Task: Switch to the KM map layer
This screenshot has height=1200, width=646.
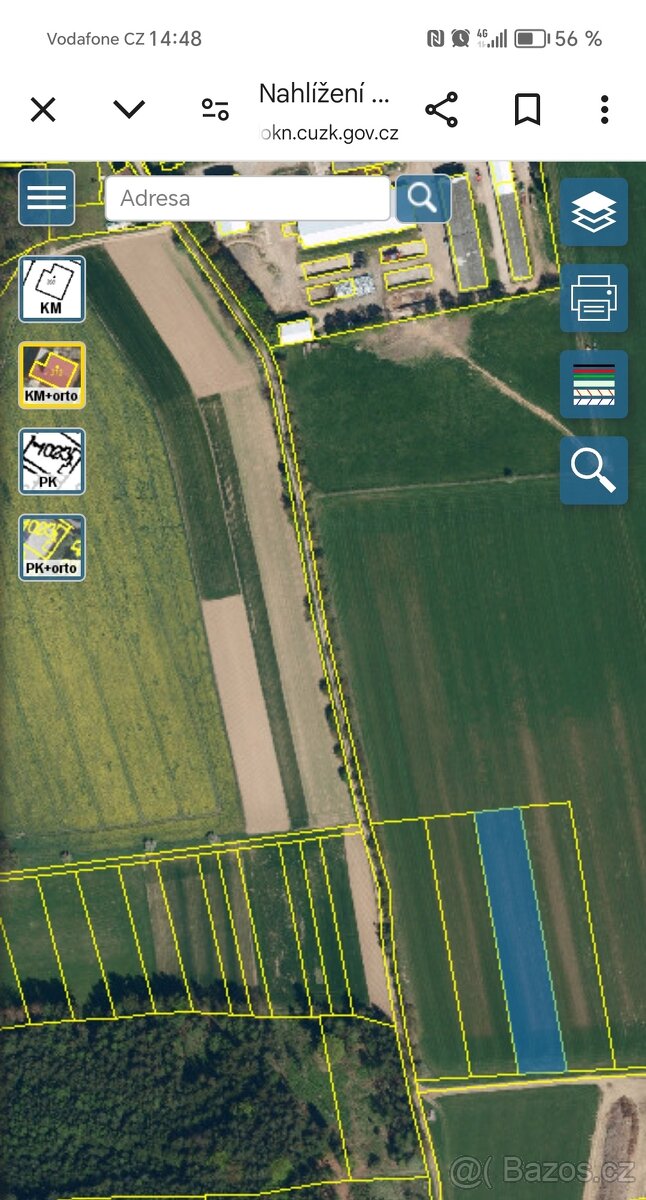Action: pyautogui.click(x=52, y=289)
